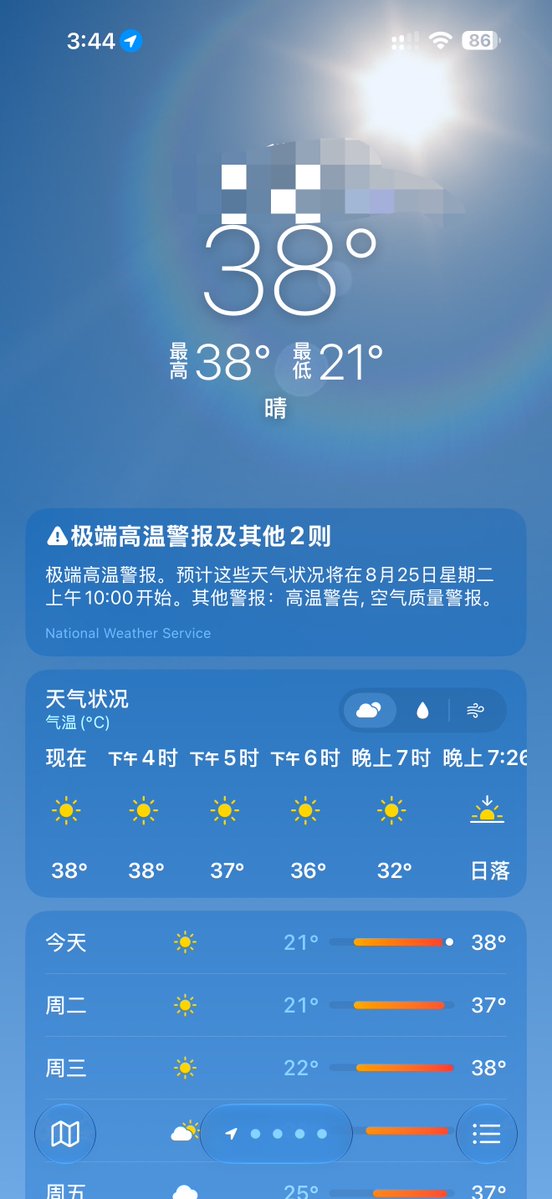
Task: Switch hourly view to wind
Action: [476, 711]
